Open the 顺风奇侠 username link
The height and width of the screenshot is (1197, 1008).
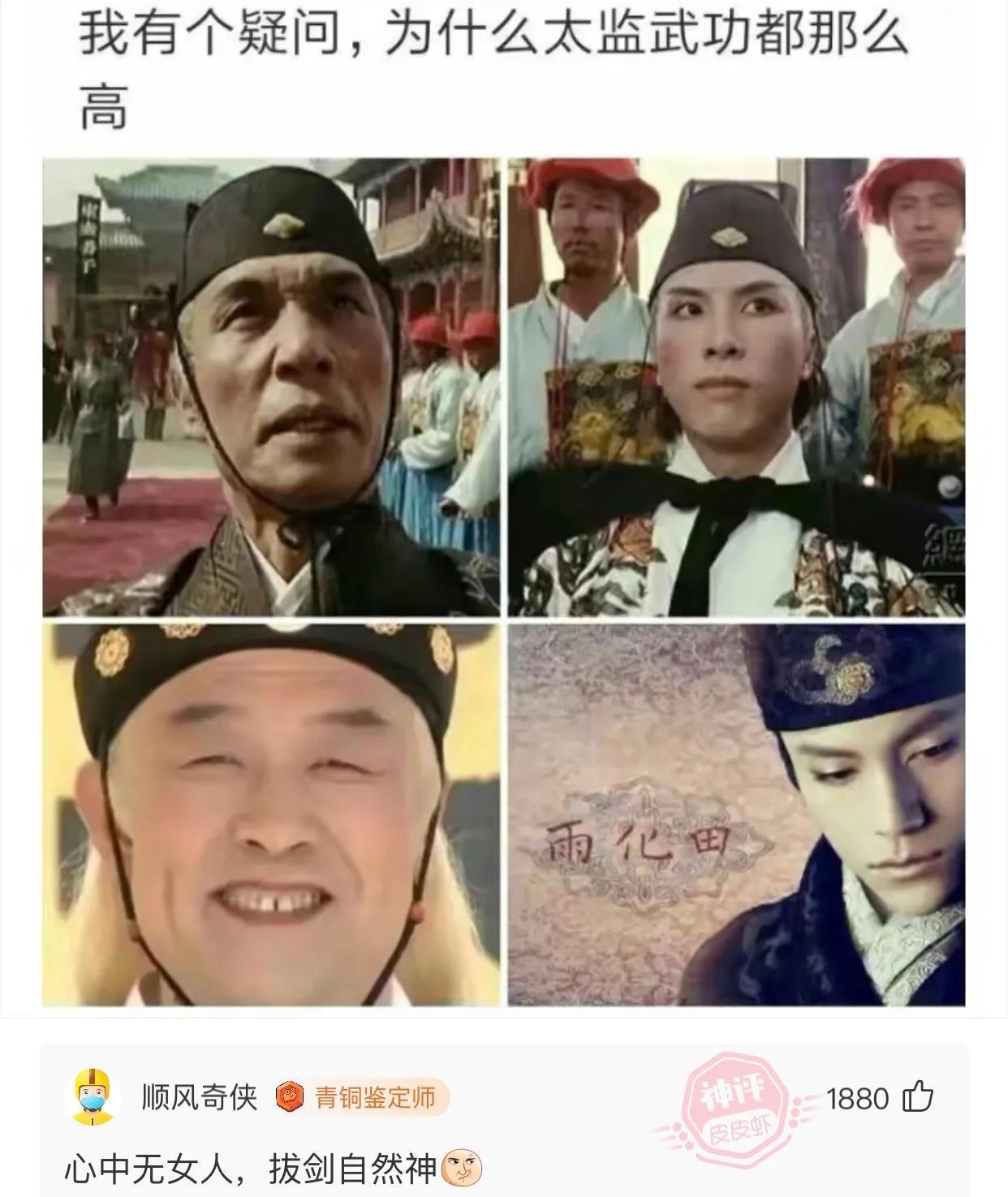click(200, 1098)
